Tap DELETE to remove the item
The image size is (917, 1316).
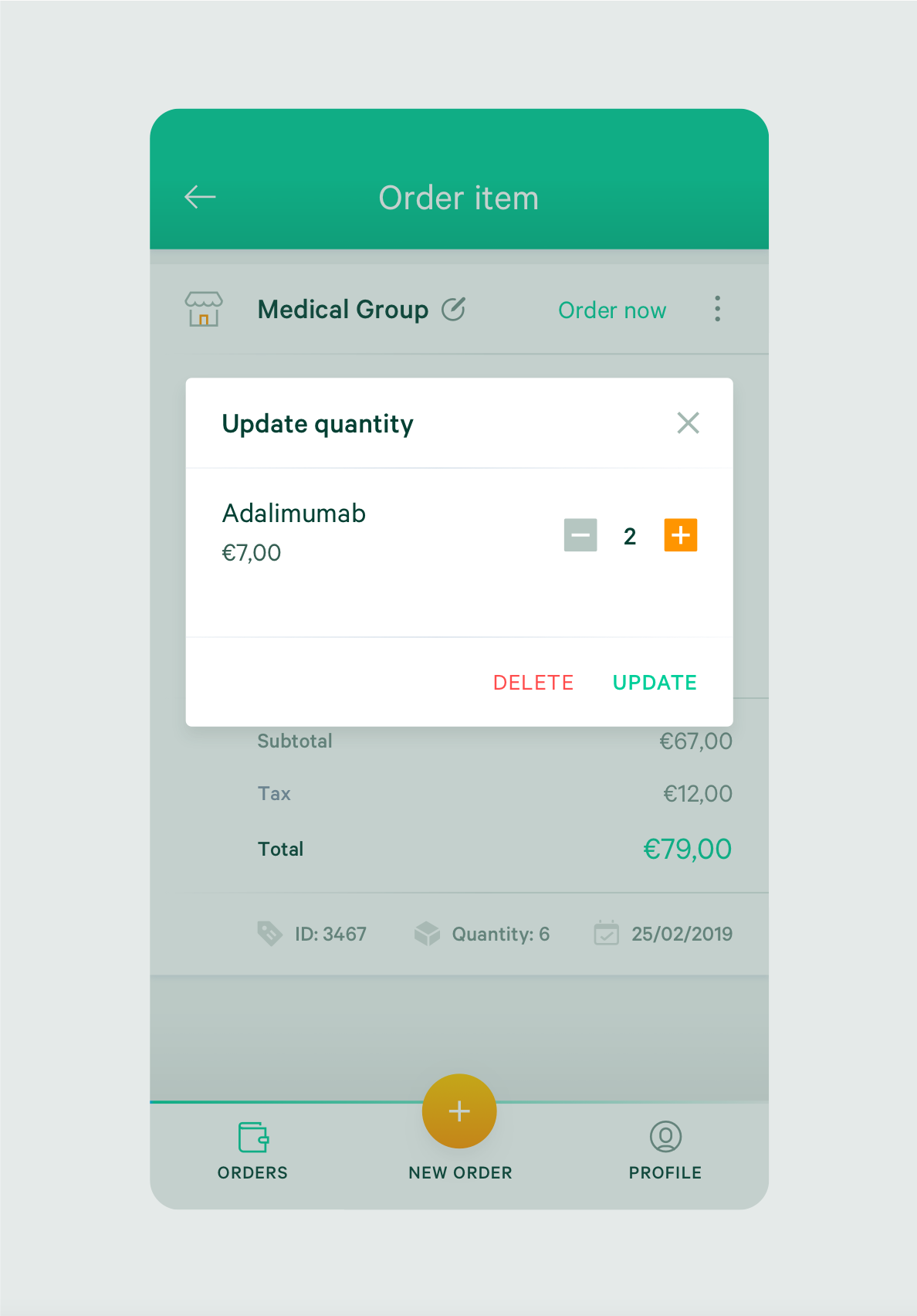point(533,683)
